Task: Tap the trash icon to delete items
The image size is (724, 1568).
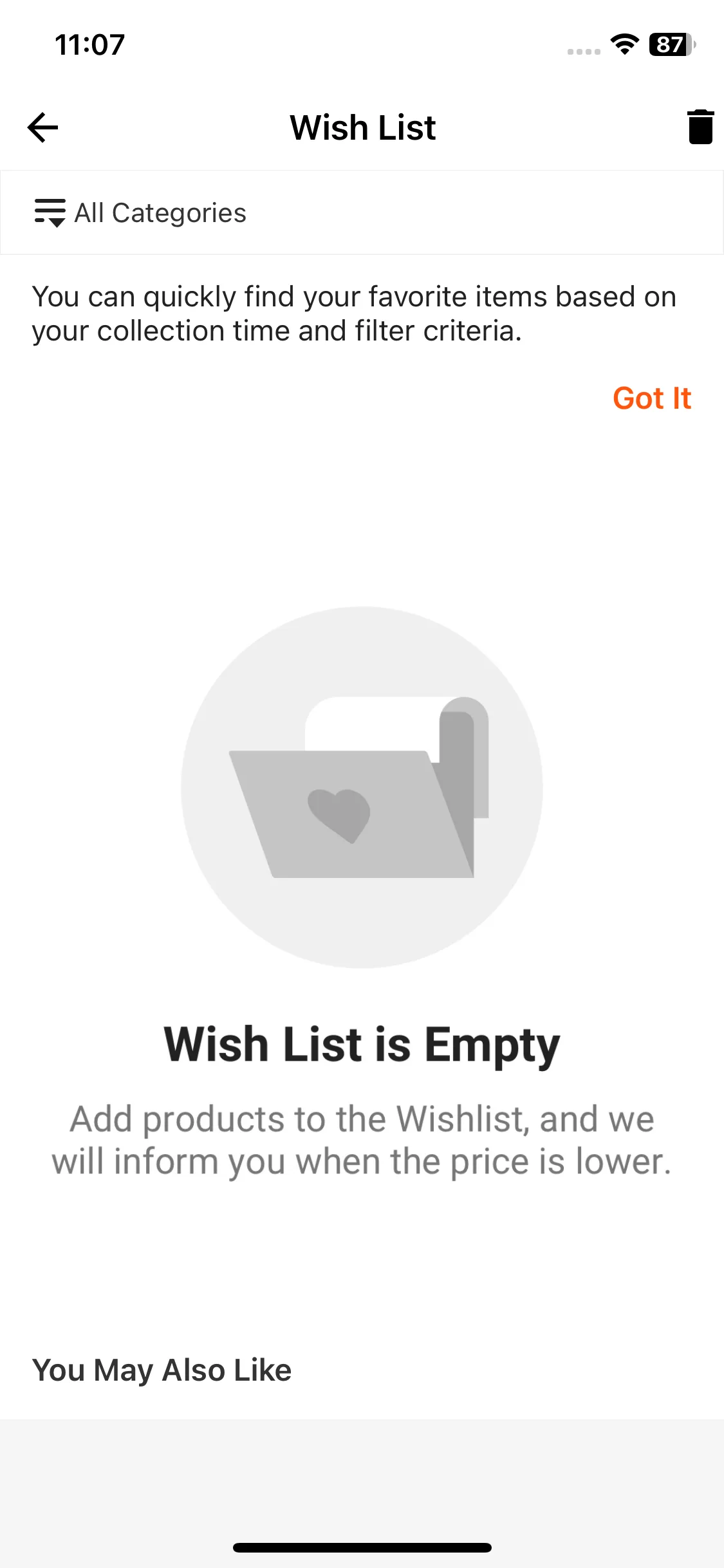Action: coord(700,127)
